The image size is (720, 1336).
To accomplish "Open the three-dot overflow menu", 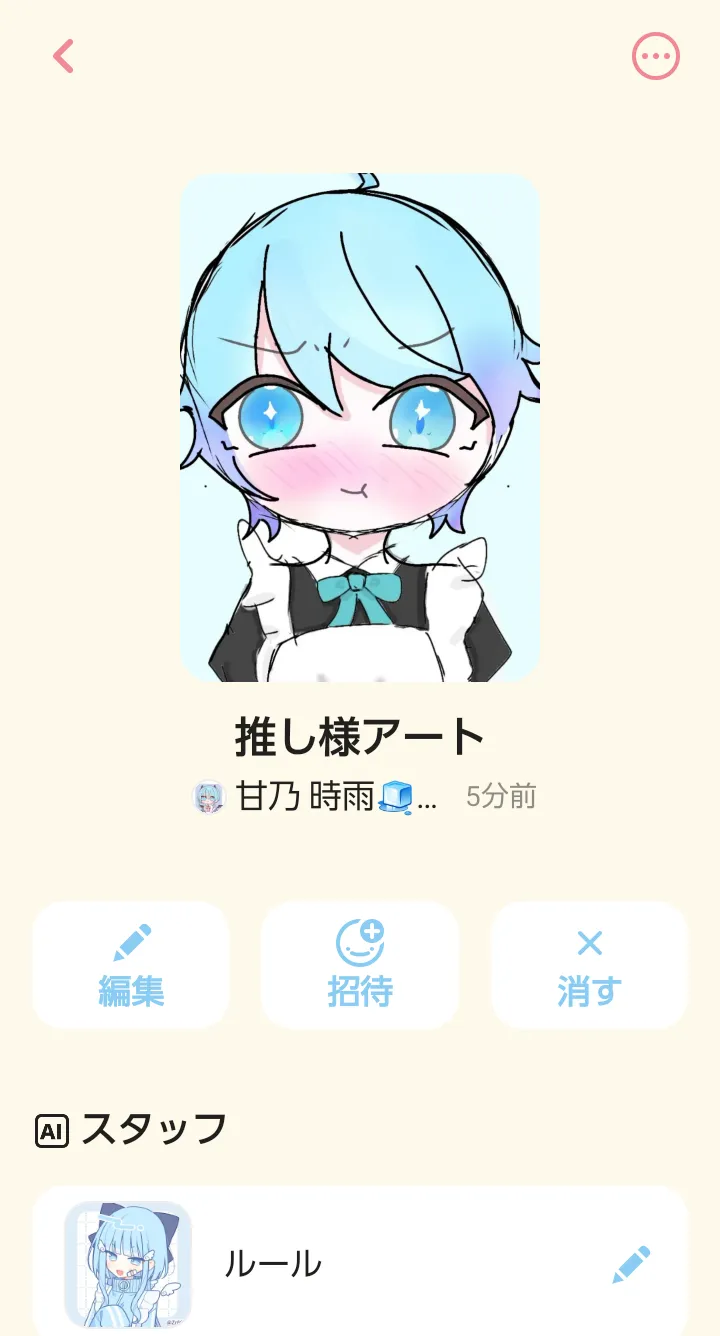I will click(655, 56).
